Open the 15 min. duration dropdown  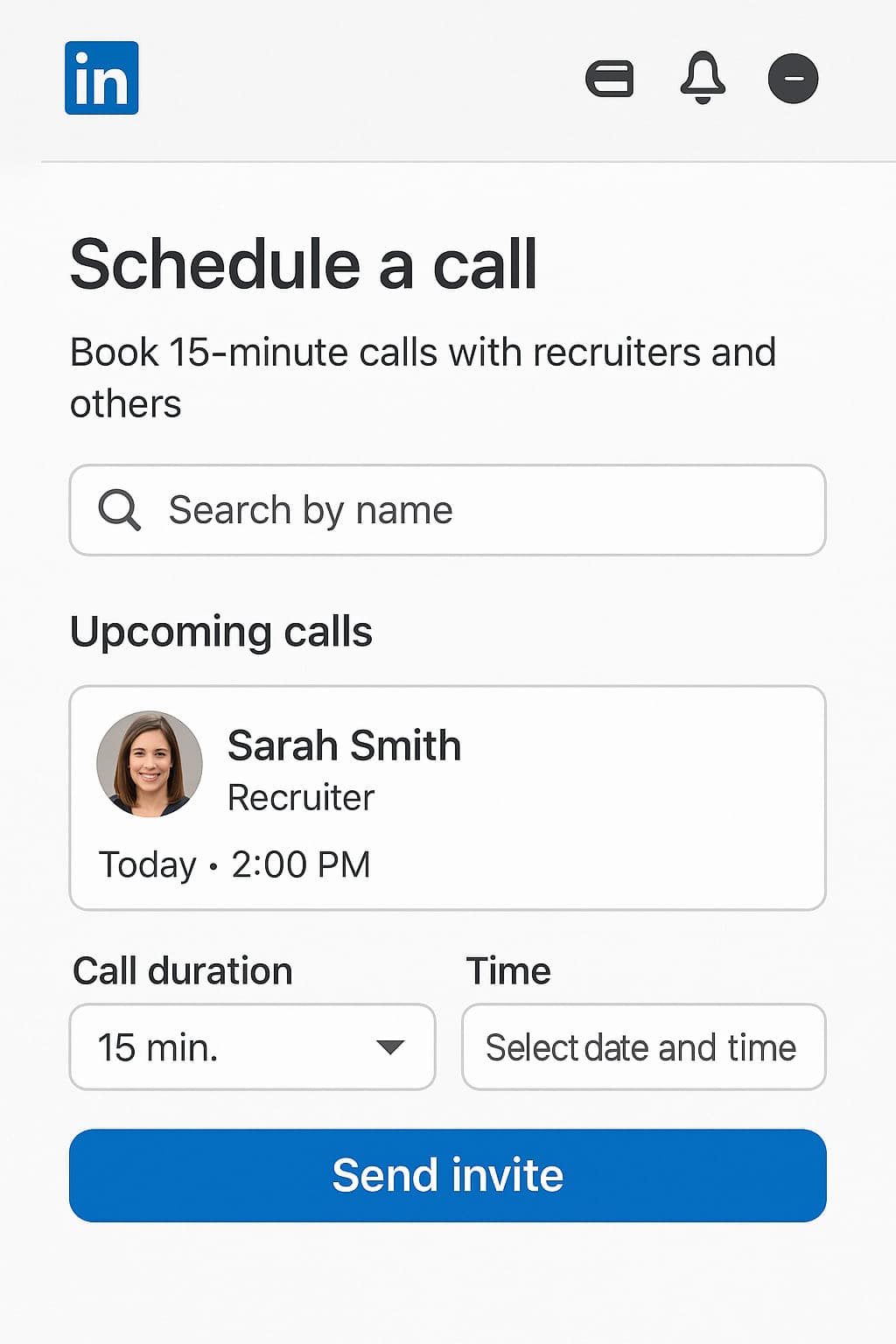coord(251,1046)
